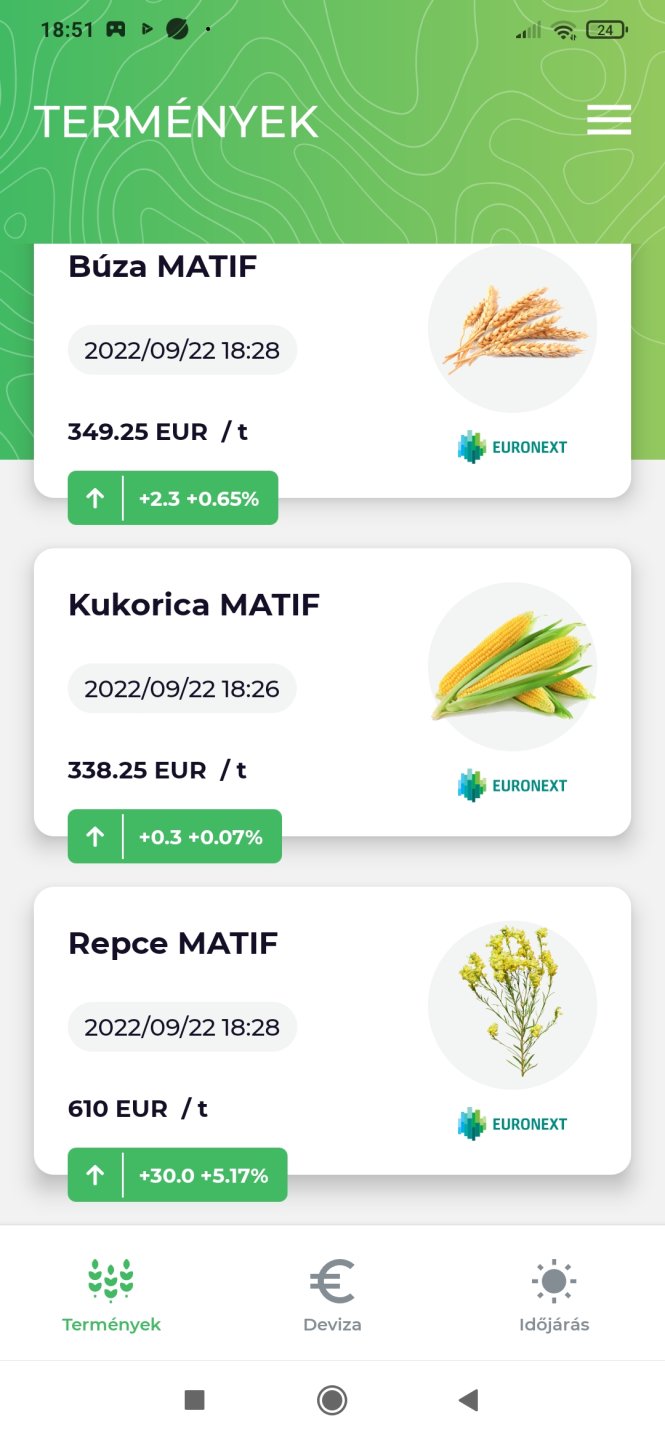This screenshot has width=665, height=1440.
Task: Open the hamburger menu
Action: [x=609, y=120]
